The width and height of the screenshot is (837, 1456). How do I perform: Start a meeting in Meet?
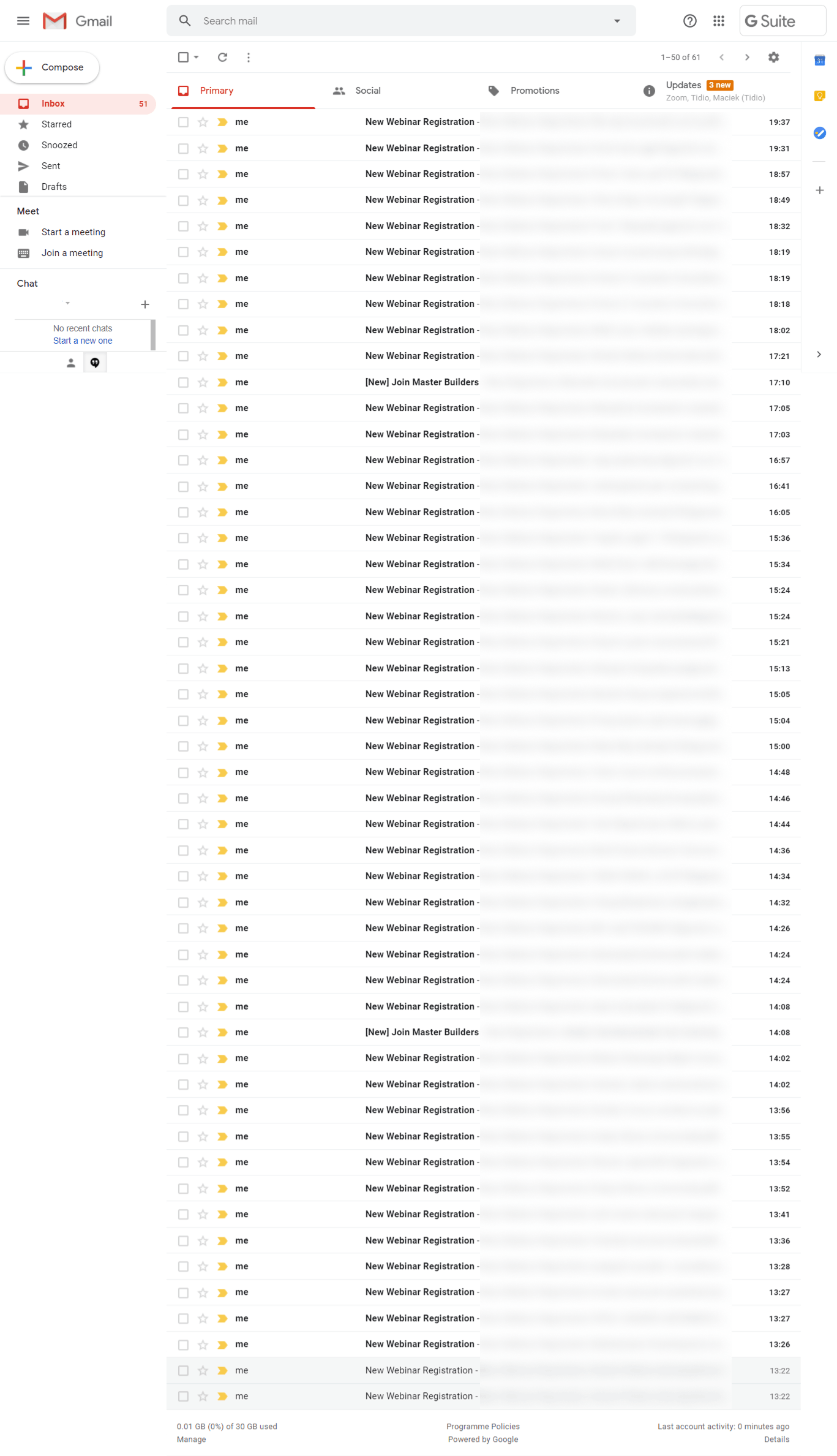click(x=73, y=232)
